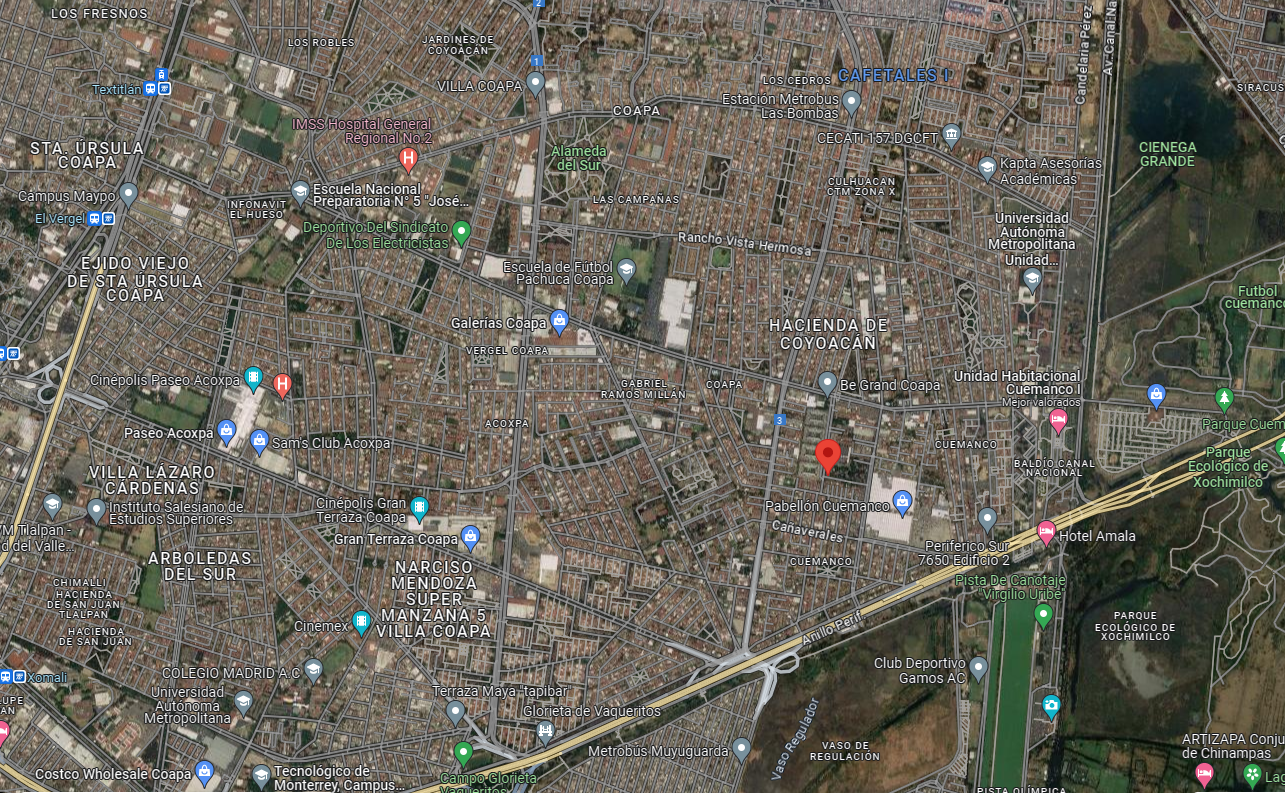Open the Galerías Coapa shopping pin

[560, 322]
